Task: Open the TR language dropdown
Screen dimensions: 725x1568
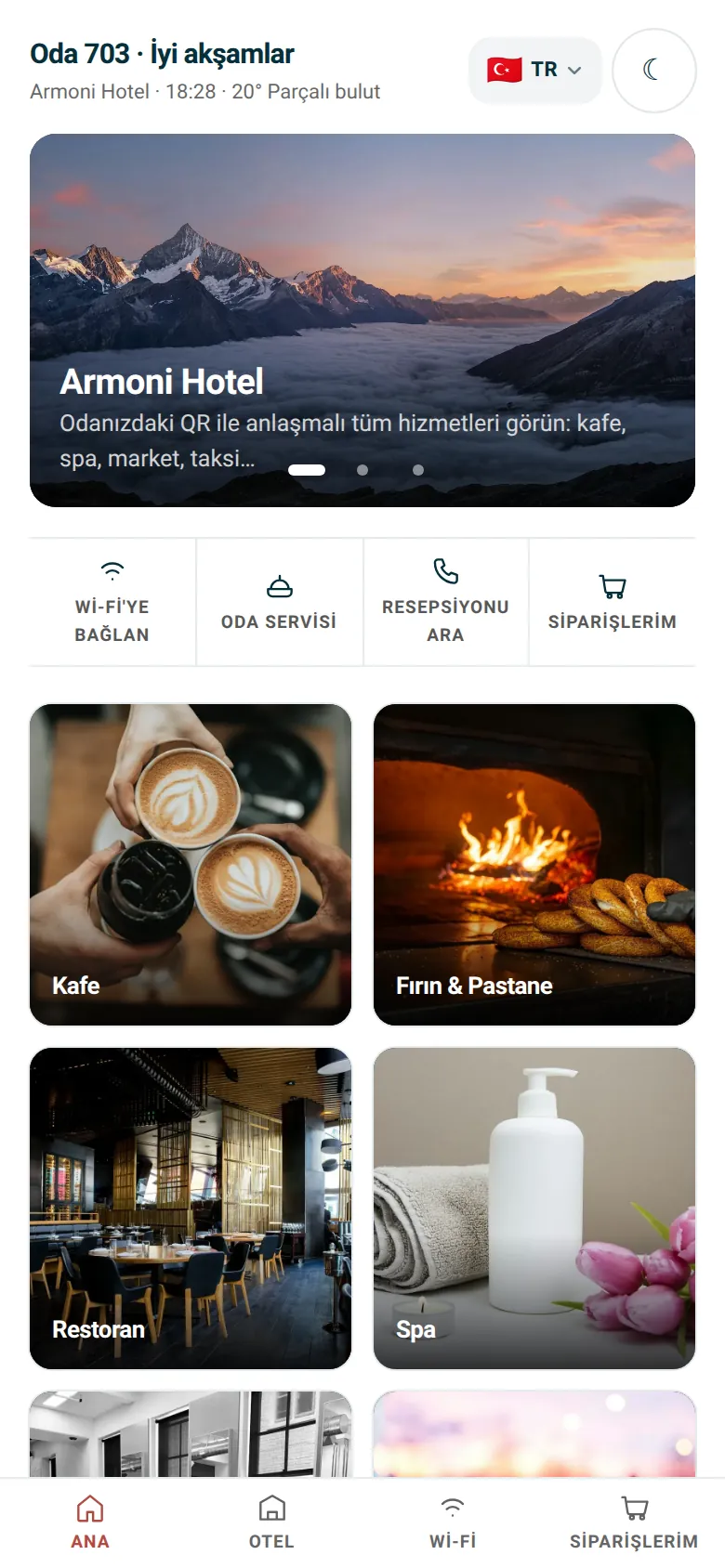Action: [534, 71]
